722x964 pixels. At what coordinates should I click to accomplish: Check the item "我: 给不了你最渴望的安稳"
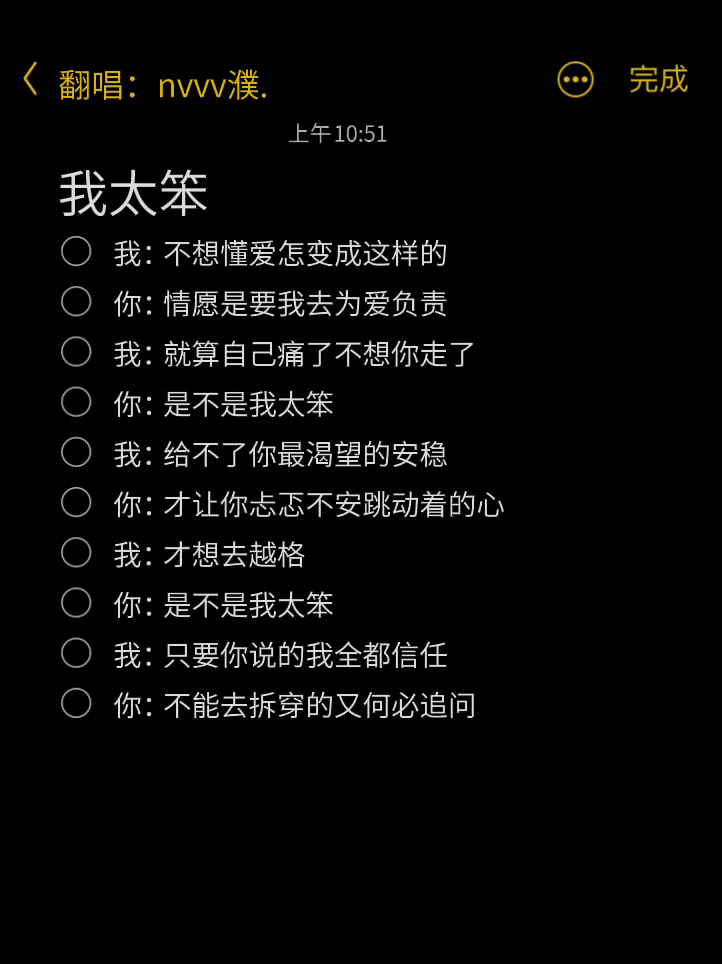[x=76, y=452]
